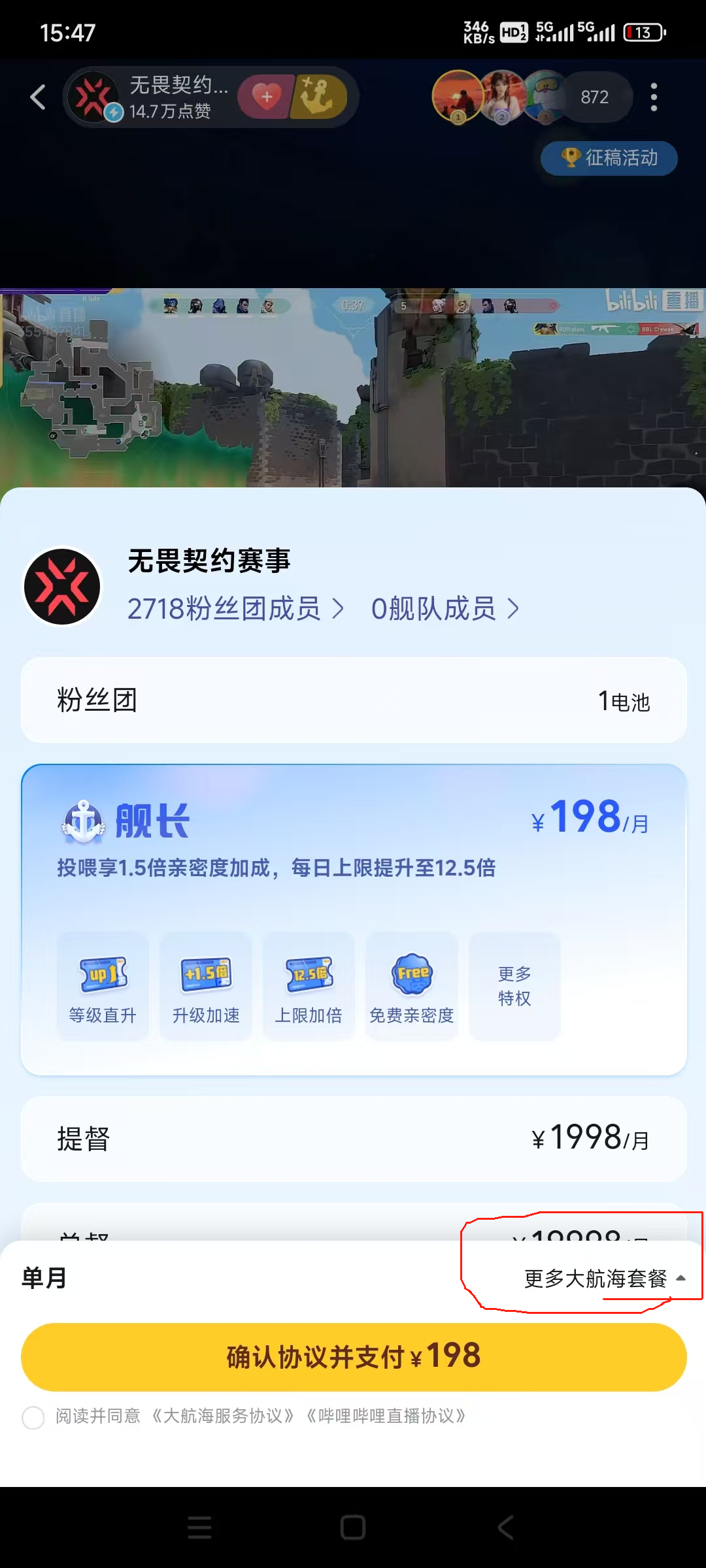
Task: Expand 更多大航海套餐 options
Action: point(604,1279)
